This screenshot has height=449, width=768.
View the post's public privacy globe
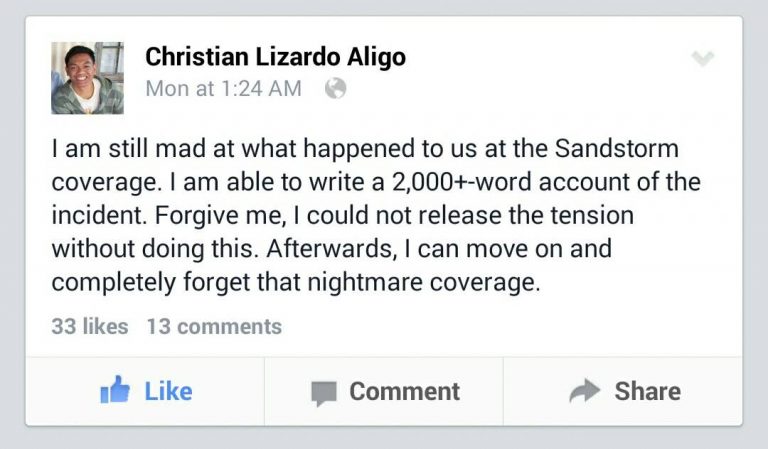(335, 89)
